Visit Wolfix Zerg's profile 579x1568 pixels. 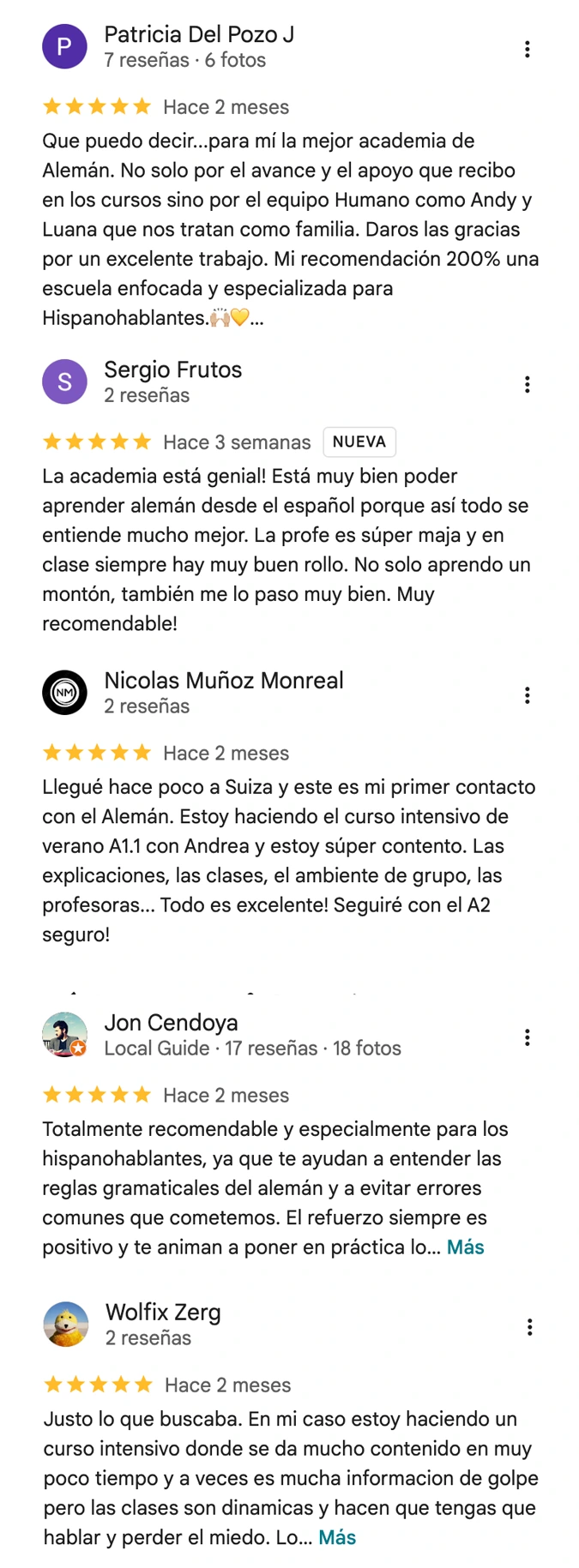pyautogui.click(x=163, y=1313)
